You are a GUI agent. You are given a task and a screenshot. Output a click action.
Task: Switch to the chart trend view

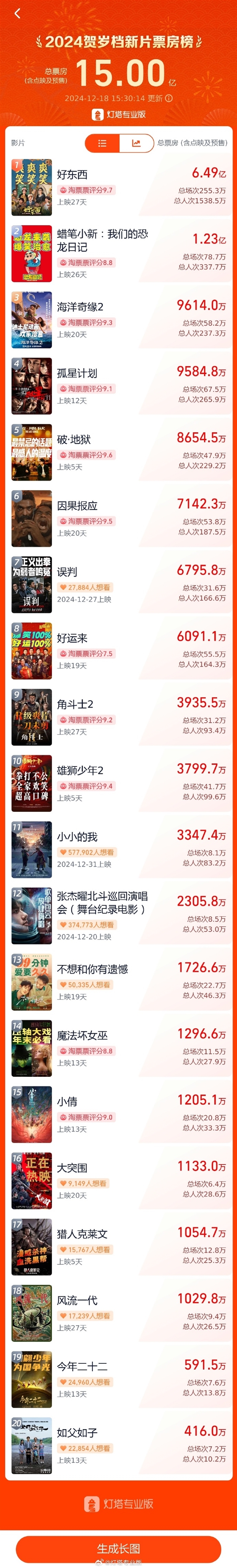coord(136,143)
